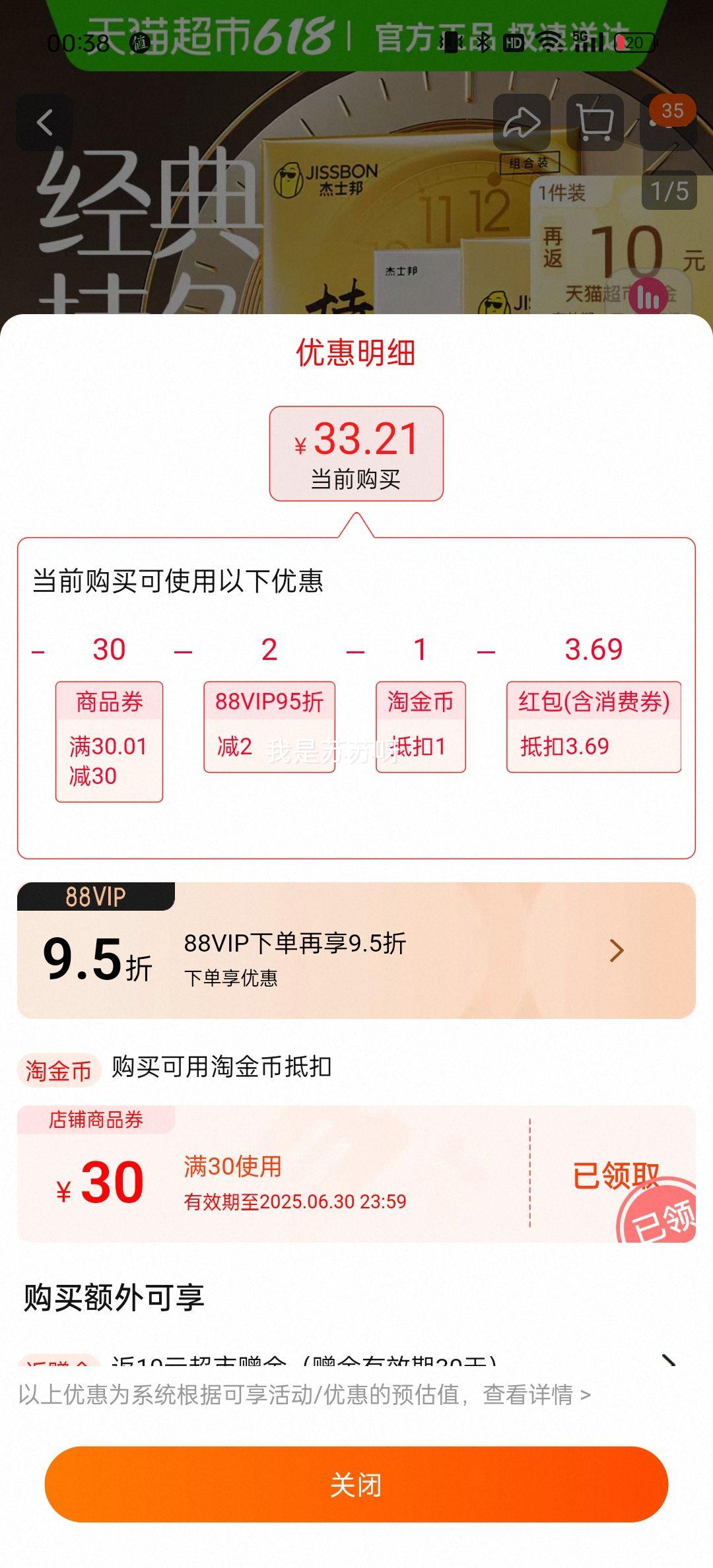Viewport: 713px width, 1568px height.
Task: Expand the 返10元超市赠金 row
Action: pos(668,1361)
